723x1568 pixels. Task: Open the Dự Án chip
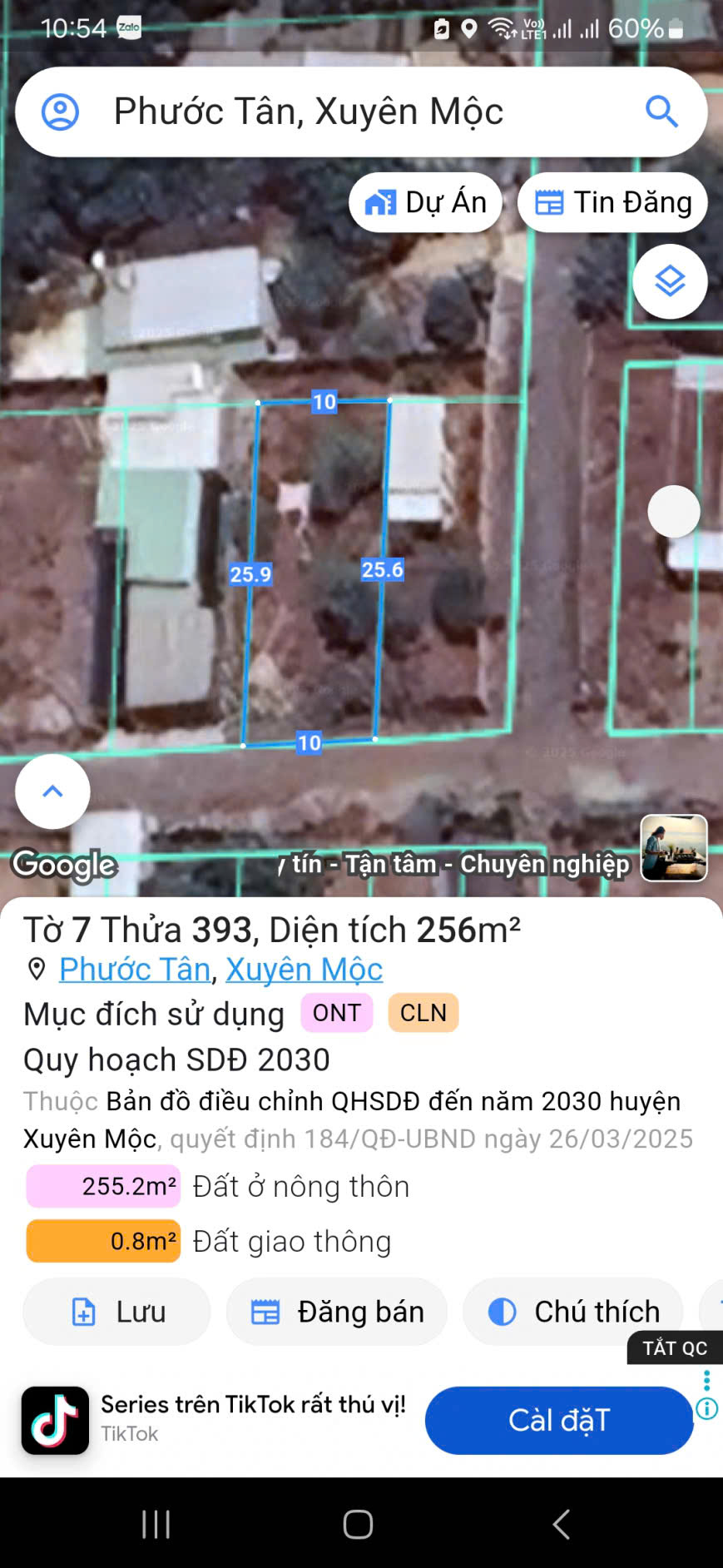426,202
